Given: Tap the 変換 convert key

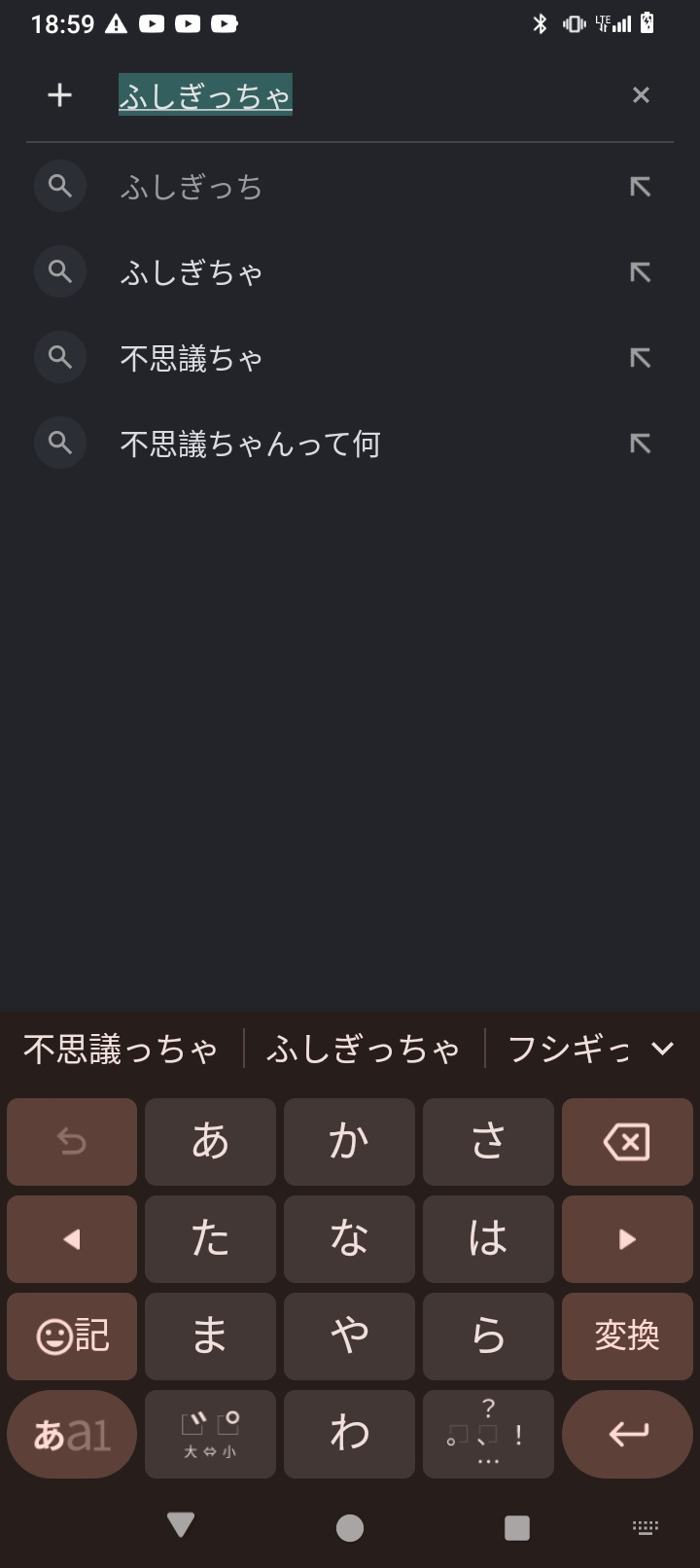Looking at the screenshot, I should [627, 1336].
